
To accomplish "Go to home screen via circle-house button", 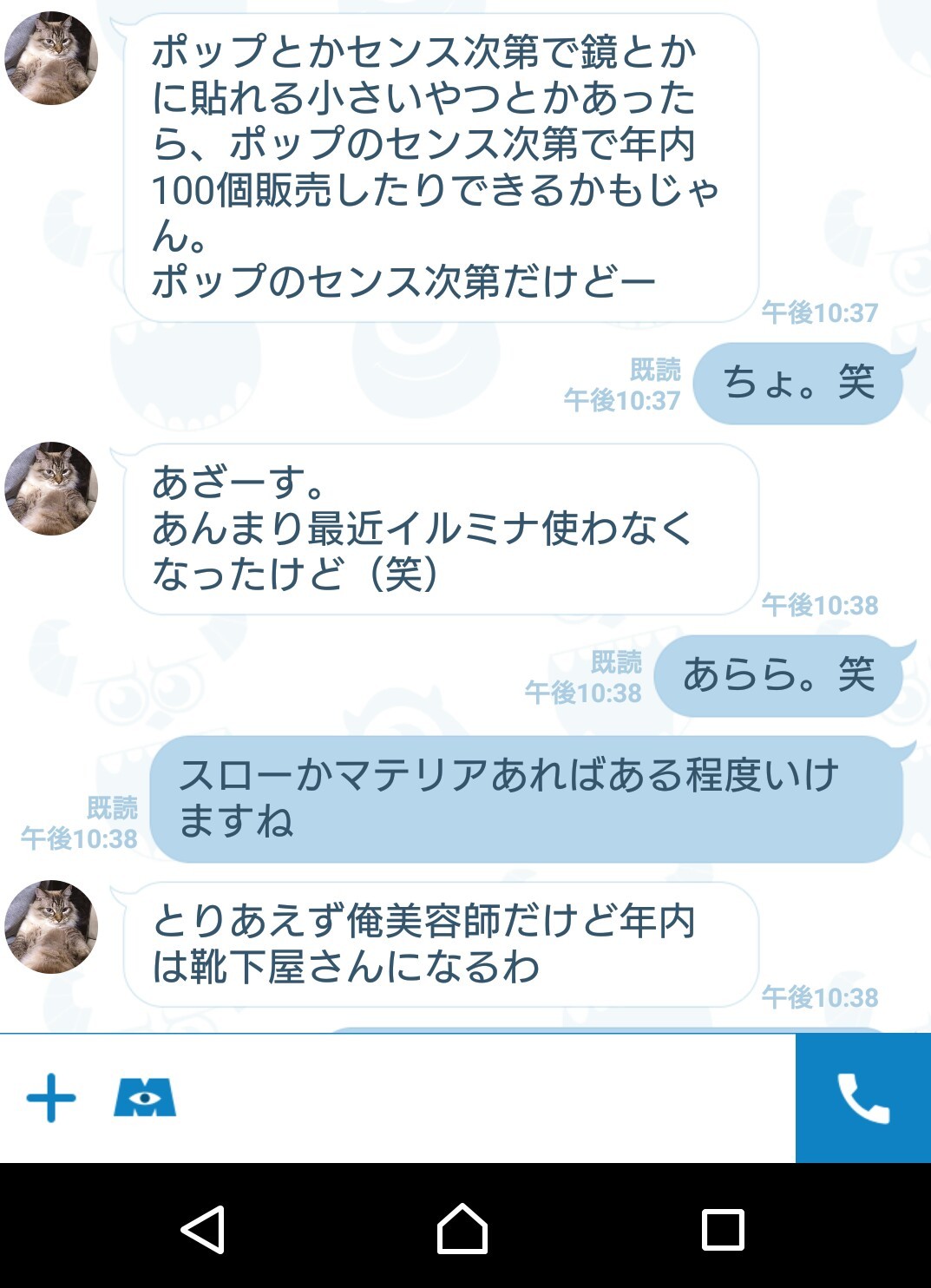I will (x=462, y=1229).
